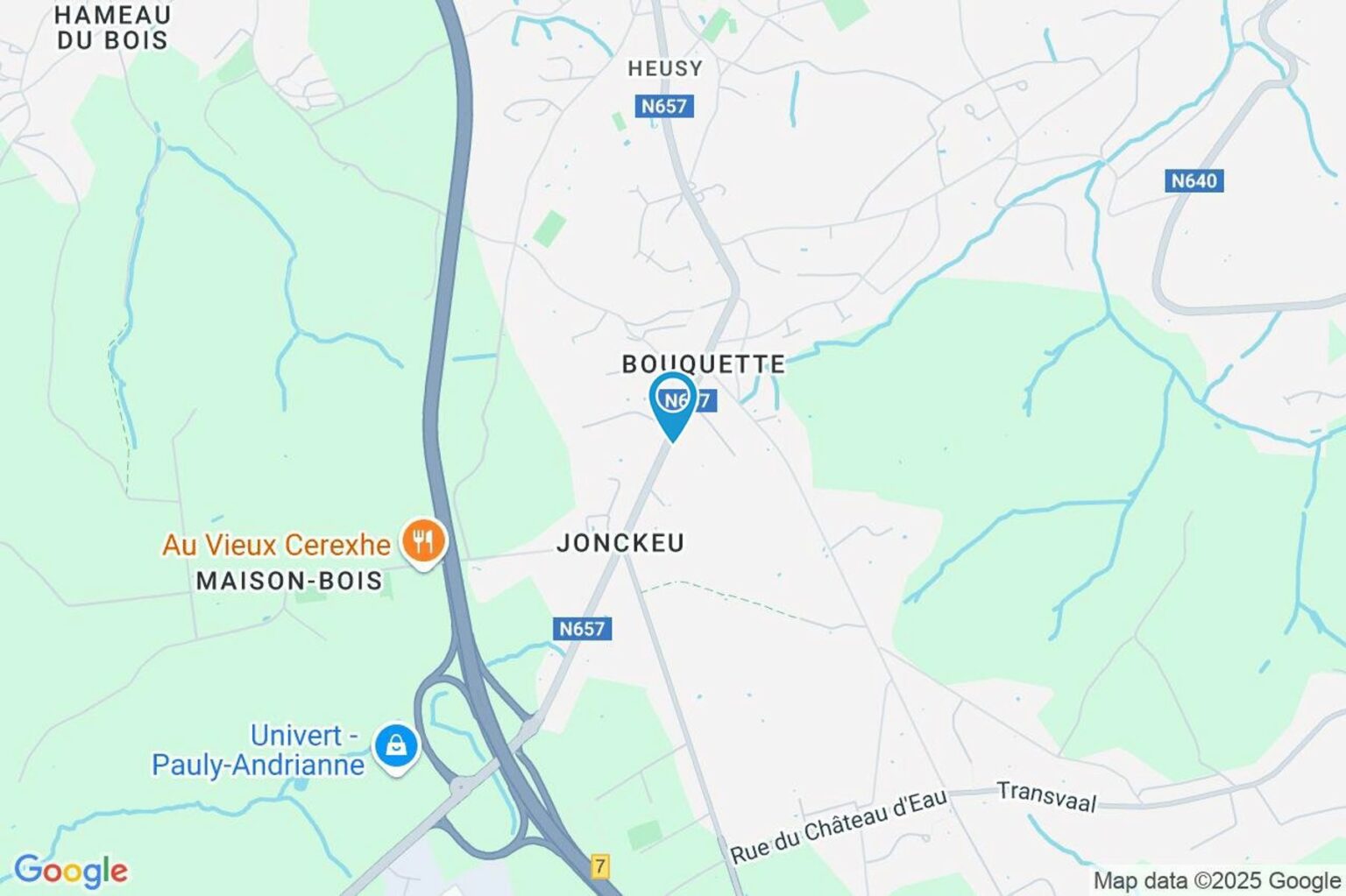Viewport: 1346px width, 896px height.
Task: Open the Au Vieux Cerexhe restaurant marker
Action: pyautogui.click(x=423, y=542)
